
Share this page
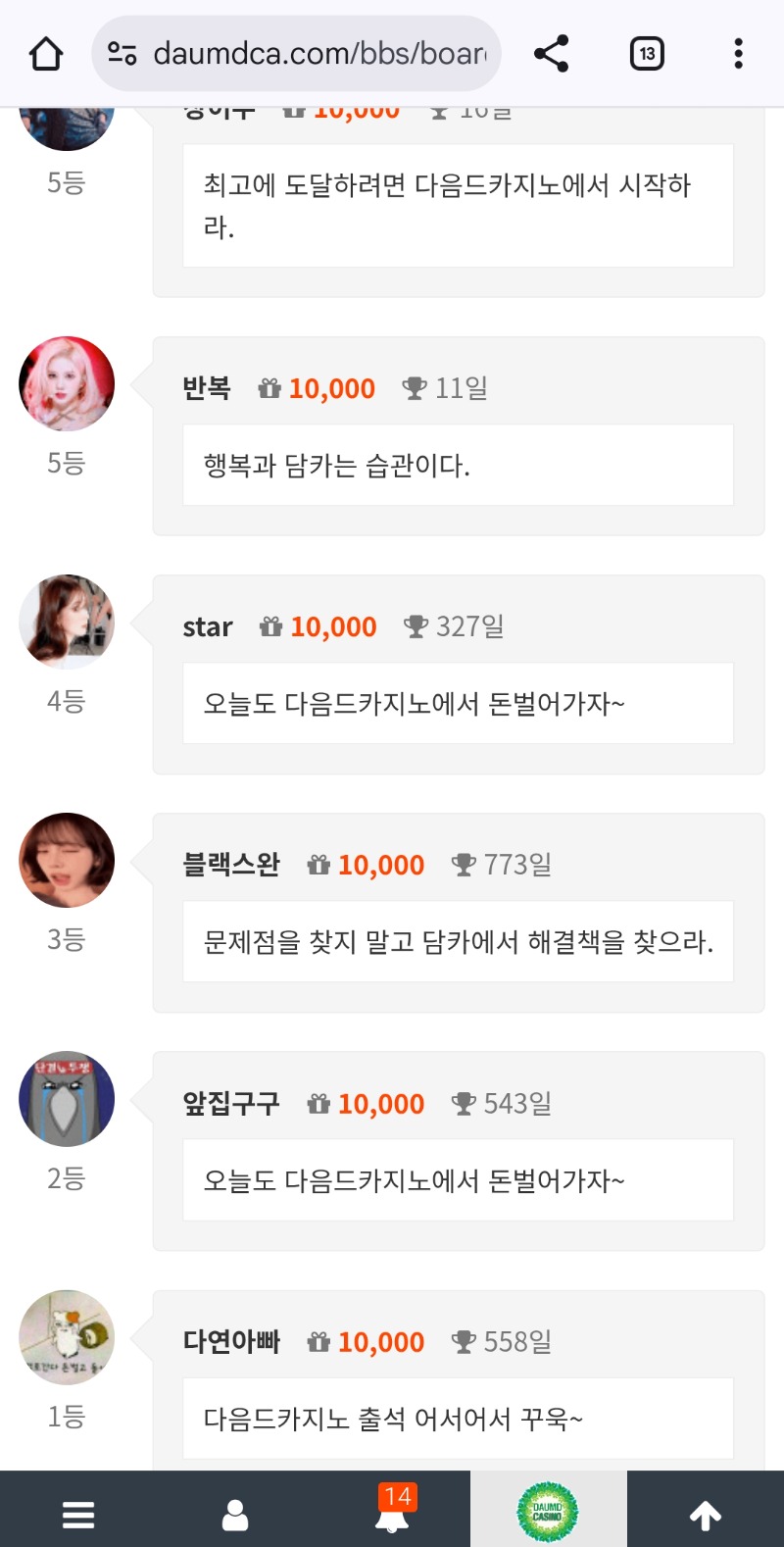[x=552, y=54]
